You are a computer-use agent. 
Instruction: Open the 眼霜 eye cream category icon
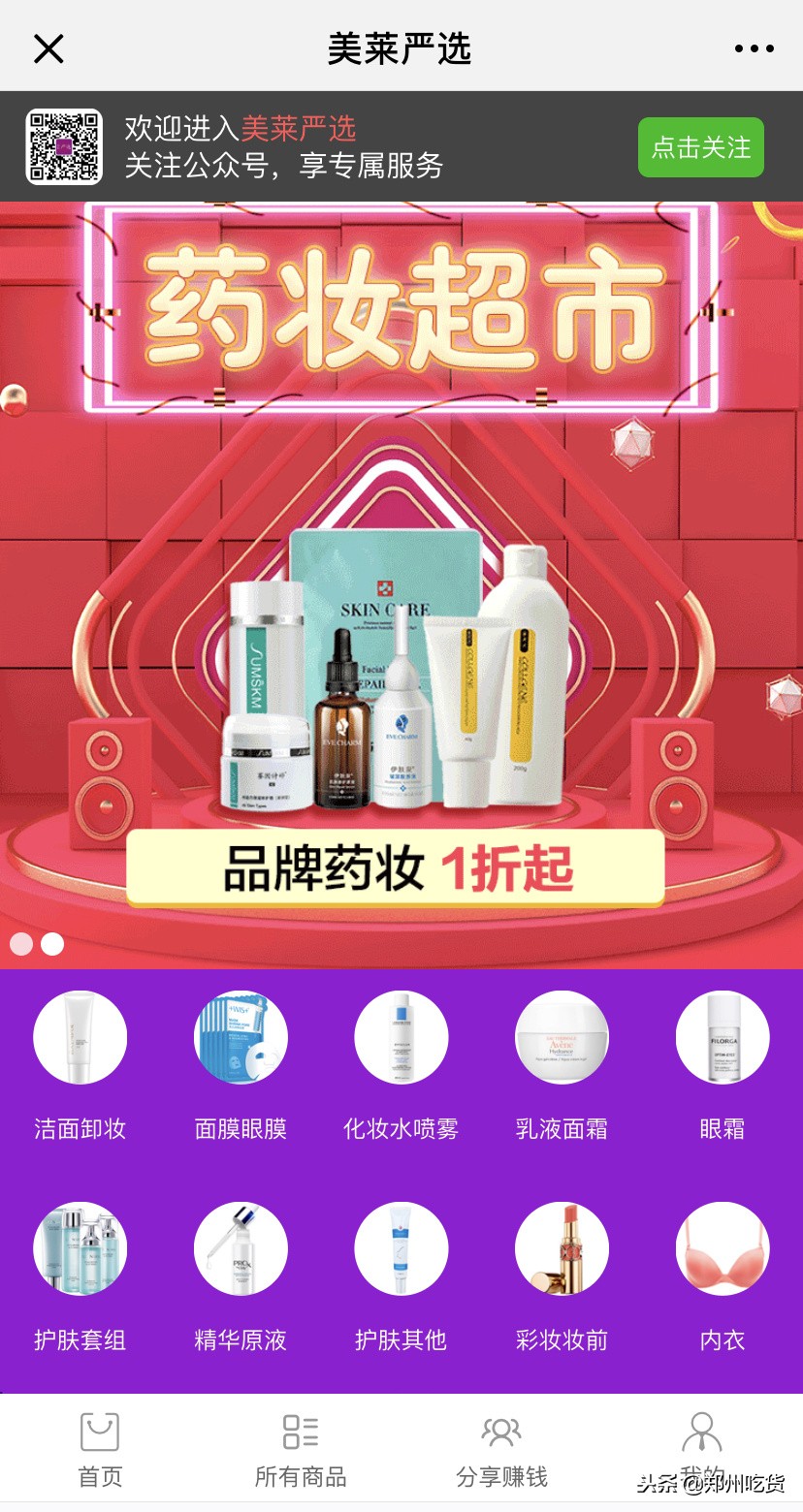[722, 1036]
